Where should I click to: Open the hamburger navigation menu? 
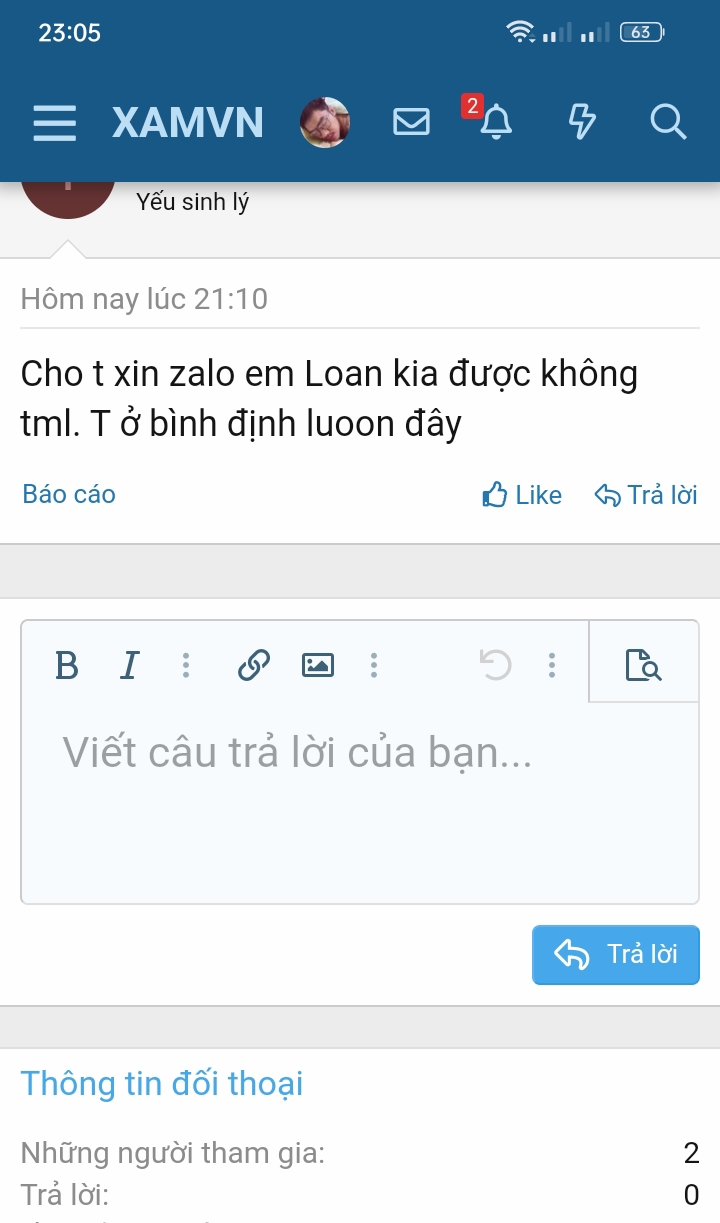tap(54, 123)
